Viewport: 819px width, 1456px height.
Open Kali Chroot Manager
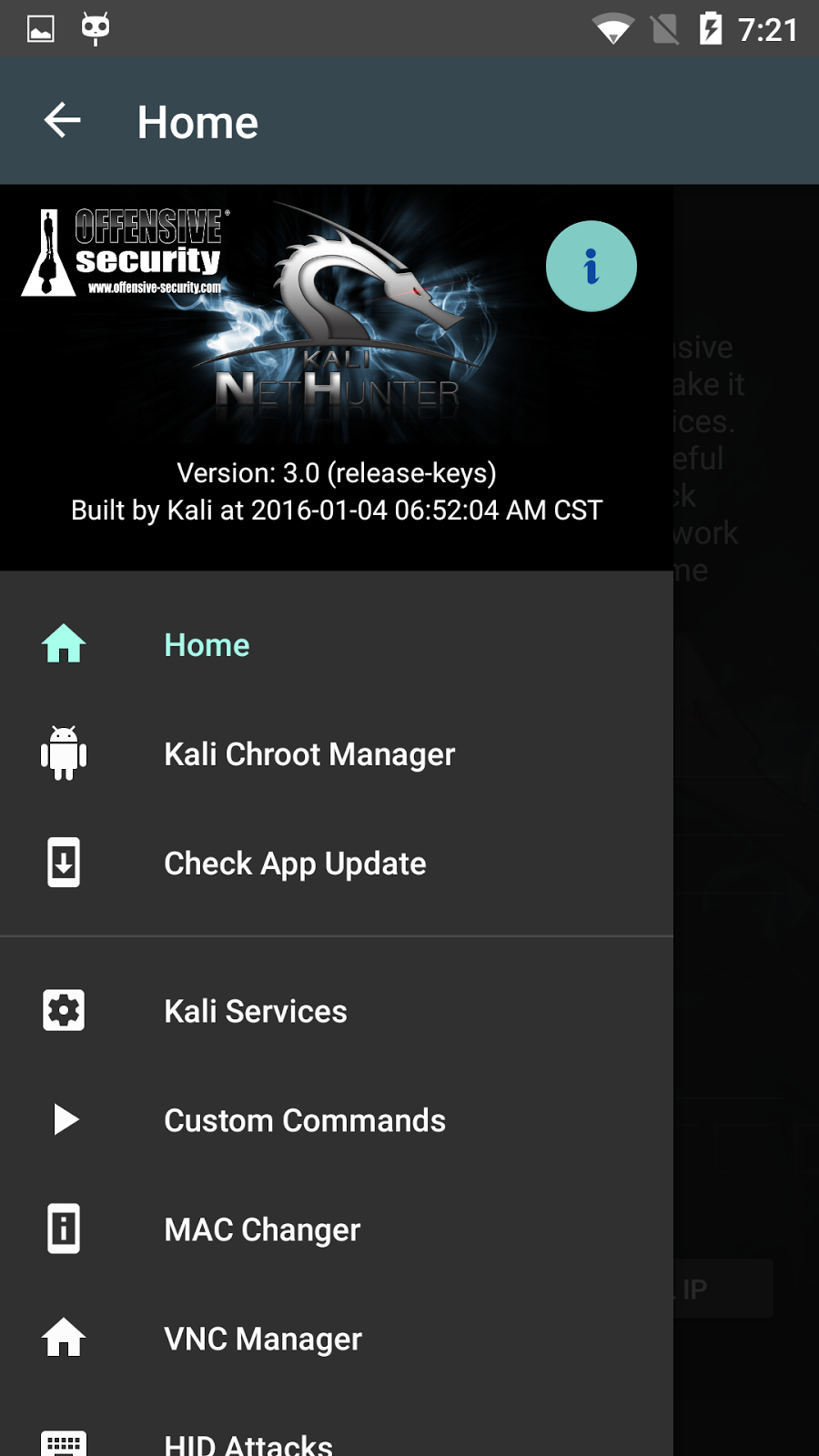(x=308, y=754)
